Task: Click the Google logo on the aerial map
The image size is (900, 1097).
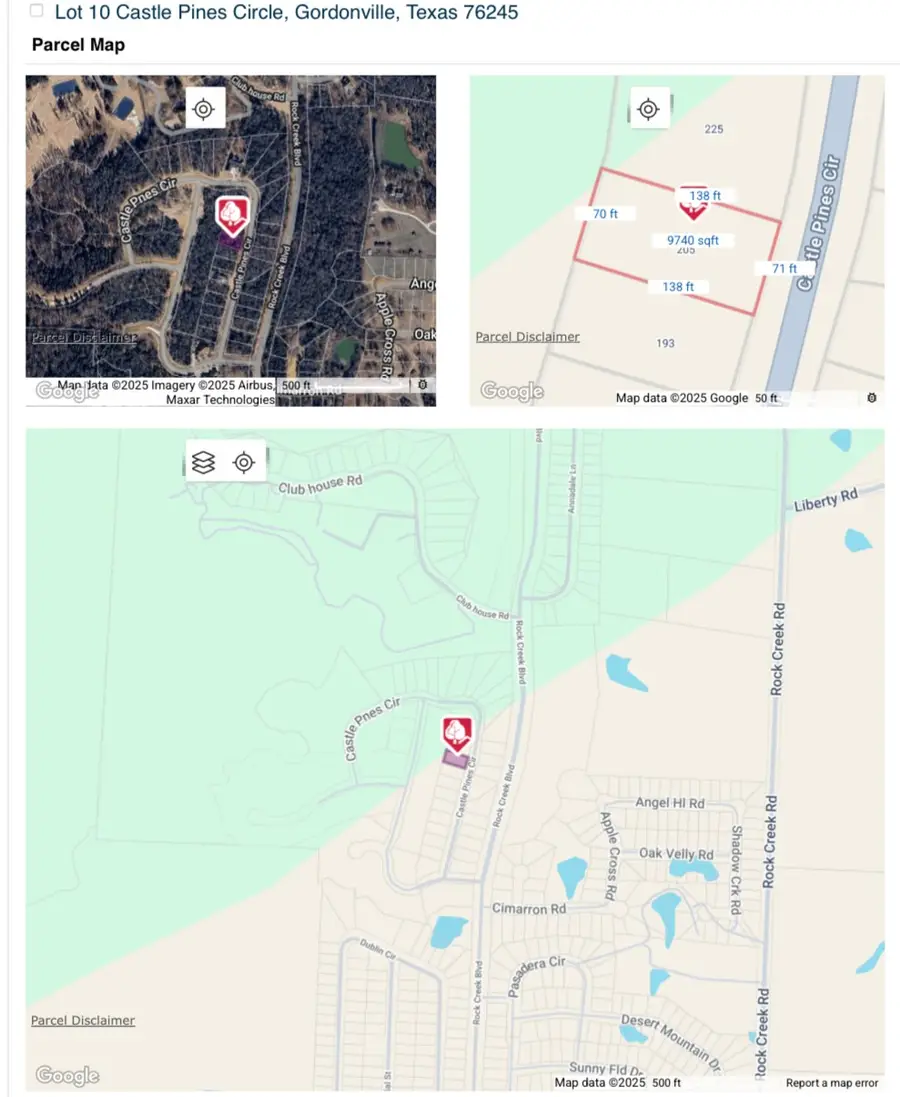Action: [66, 391]
